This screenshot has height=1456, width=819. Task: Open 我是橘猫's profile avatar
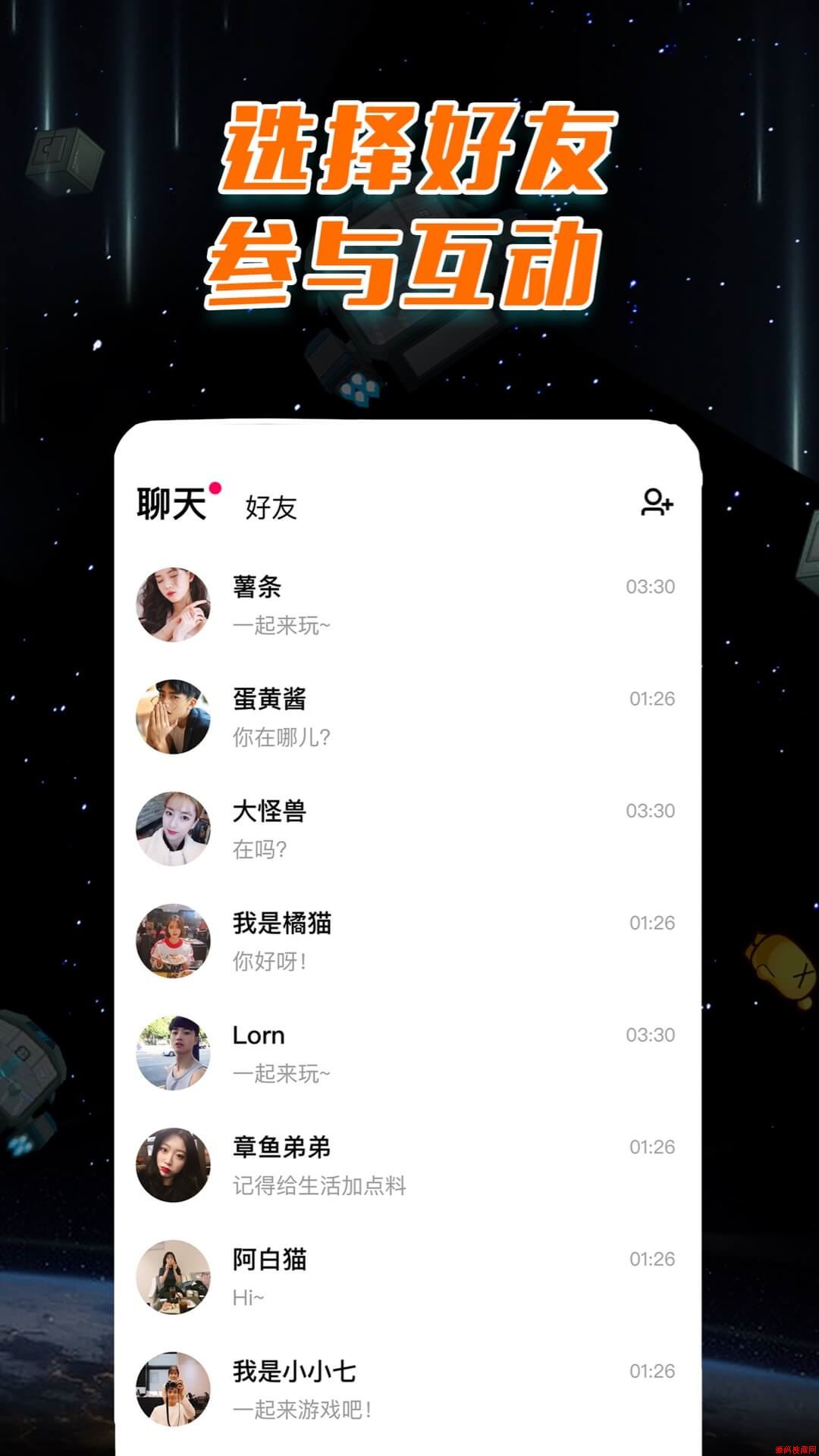(x=173, y=941)
